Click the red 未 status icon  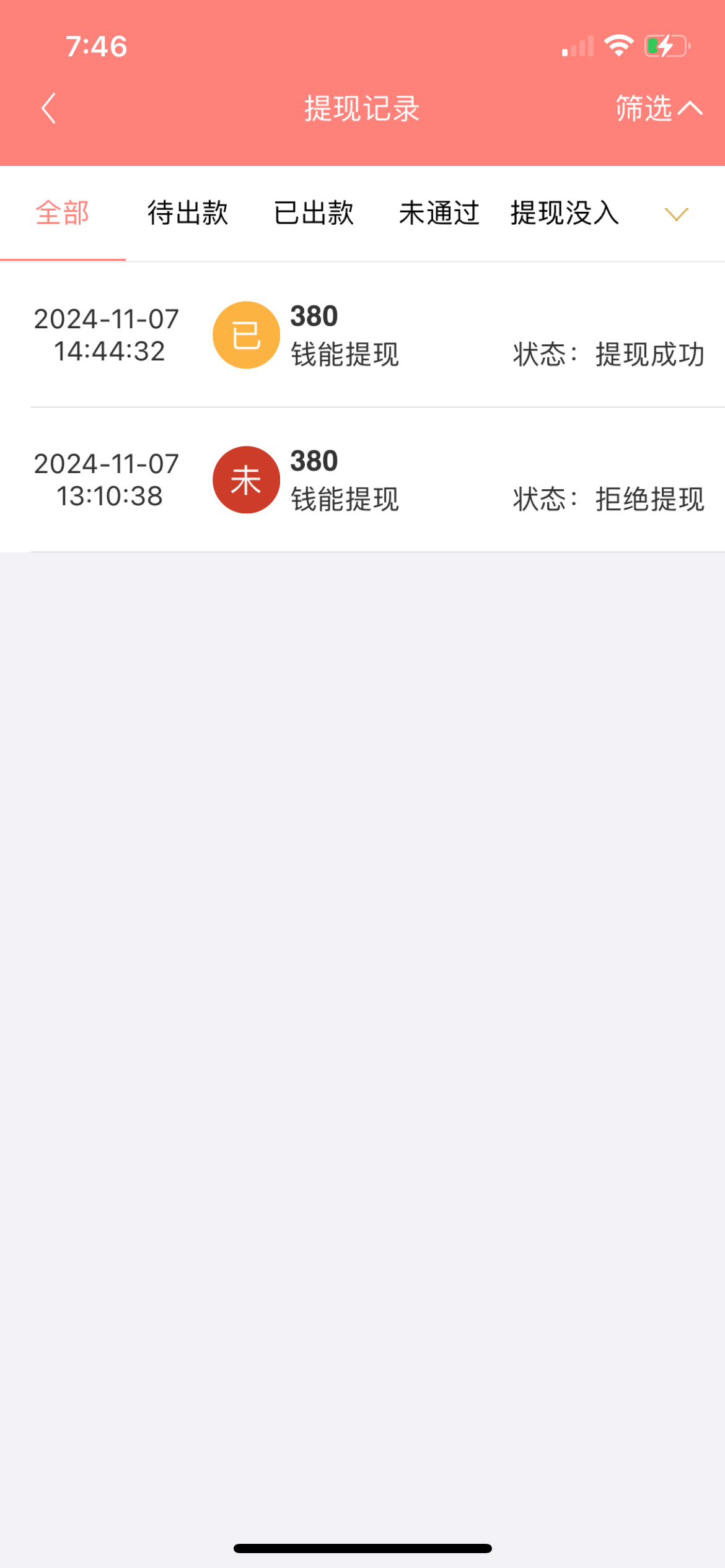[x=246, y=479]
